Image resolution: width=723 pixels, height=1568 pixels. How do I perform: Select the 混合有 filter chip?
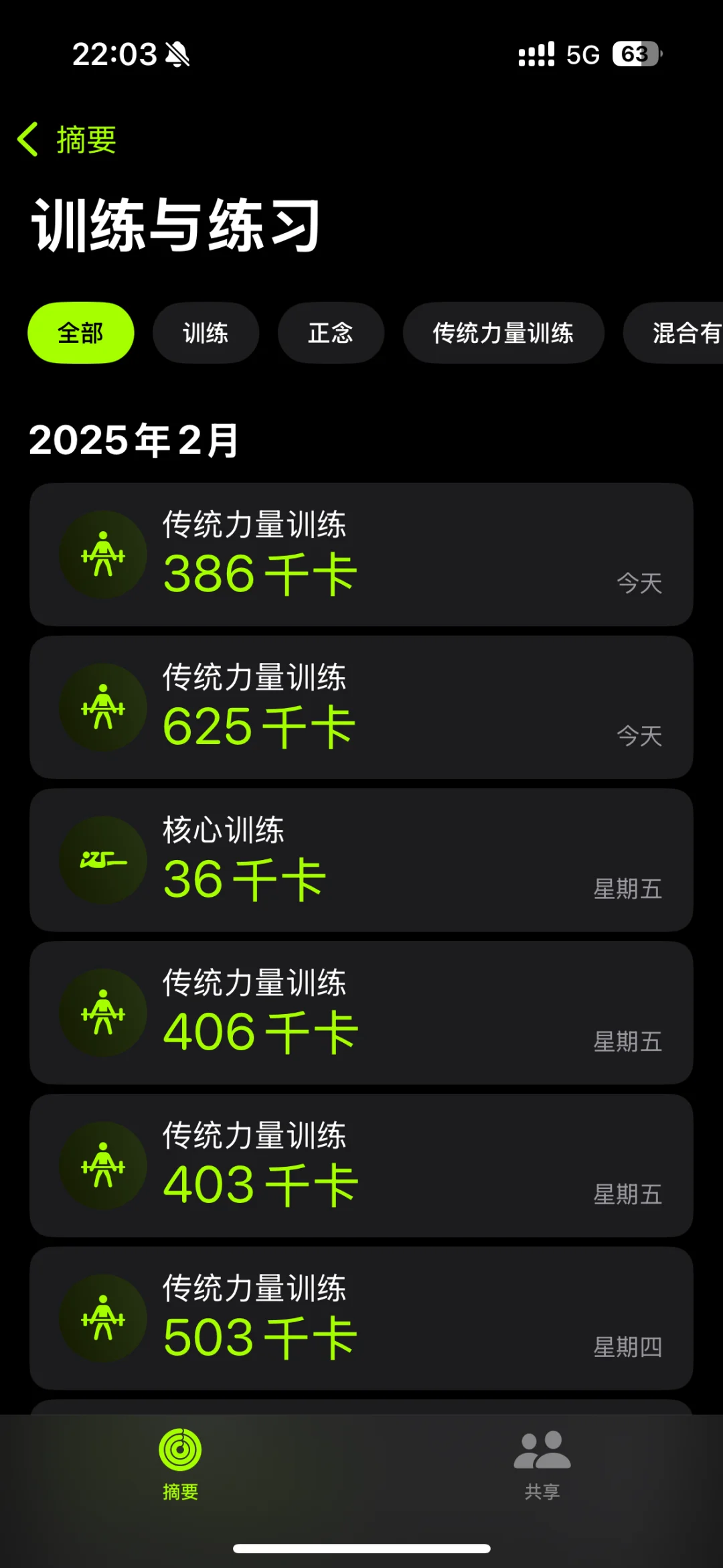(x=673, y=333)
